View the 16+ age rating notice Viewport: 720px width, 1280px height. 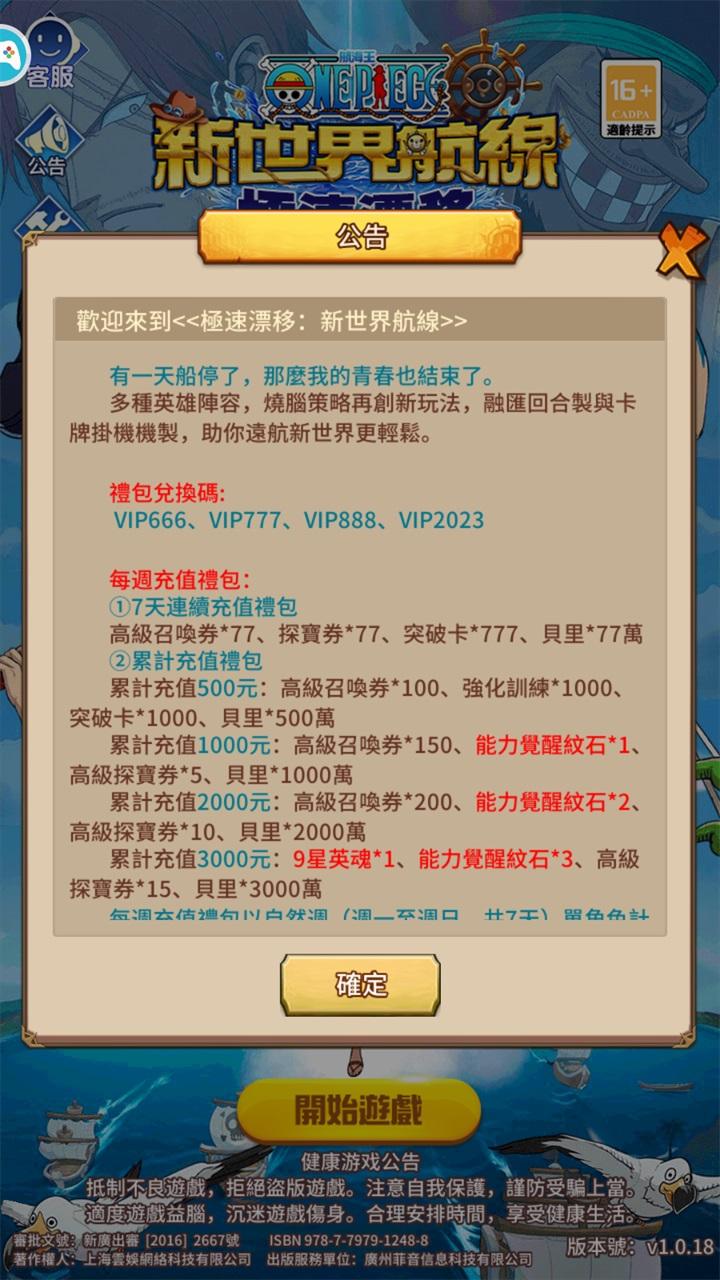(x=631, y=98)
